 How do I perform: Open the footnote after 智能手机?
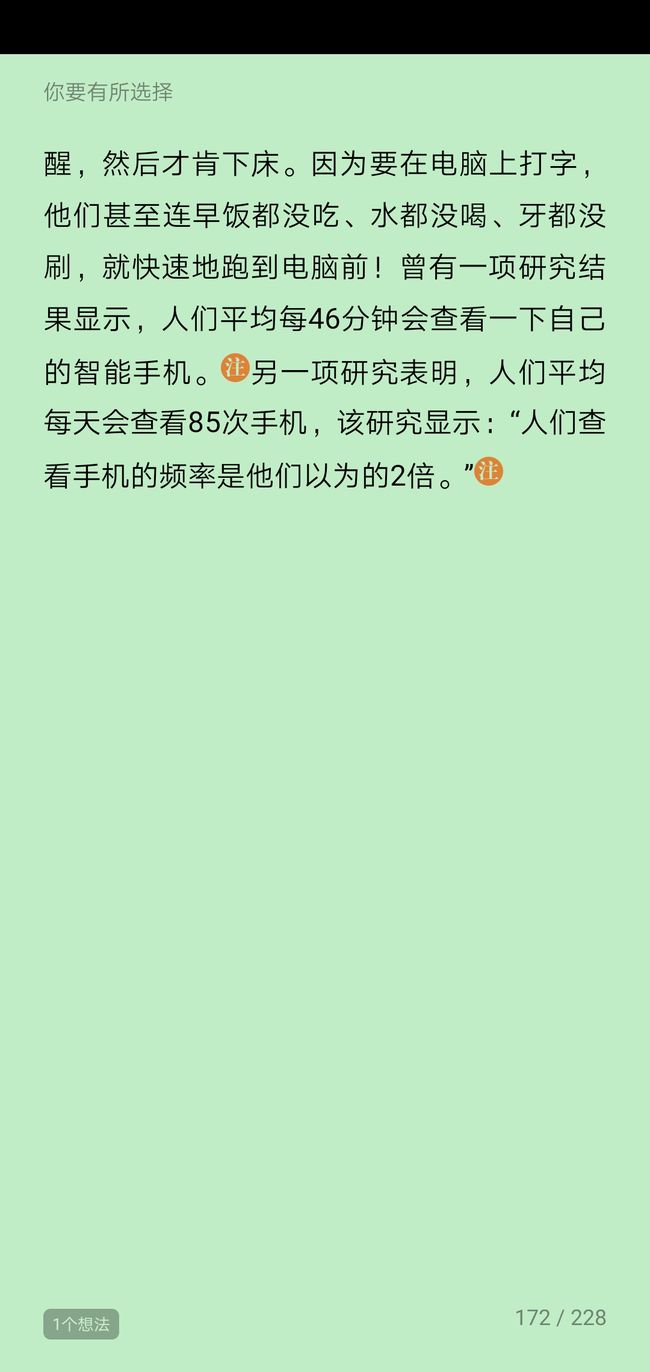pyautogui.click(x=234, y=367)
